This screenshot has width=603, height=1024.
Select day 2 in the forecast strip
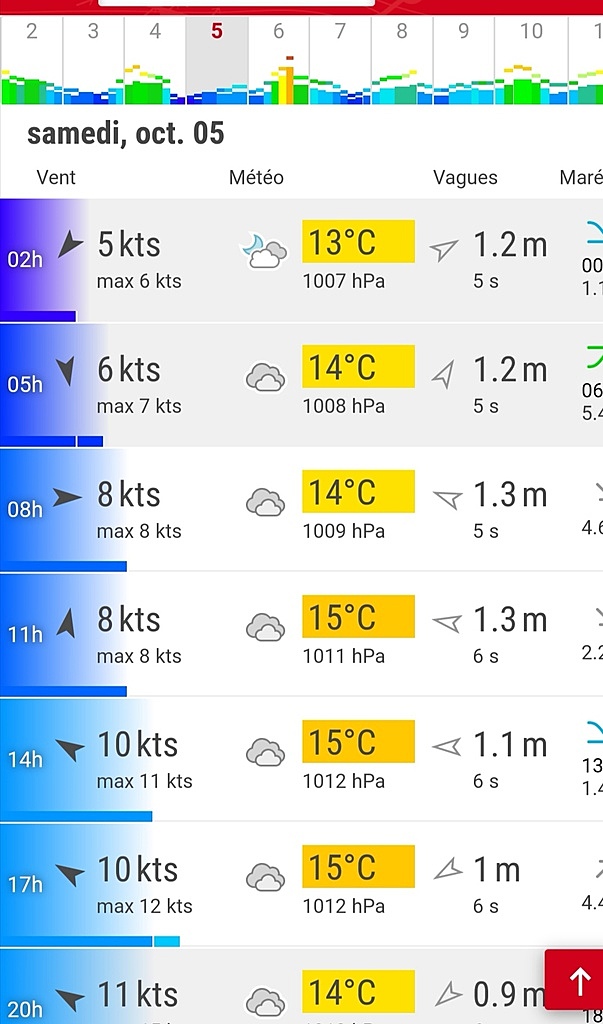coord(31,60)
